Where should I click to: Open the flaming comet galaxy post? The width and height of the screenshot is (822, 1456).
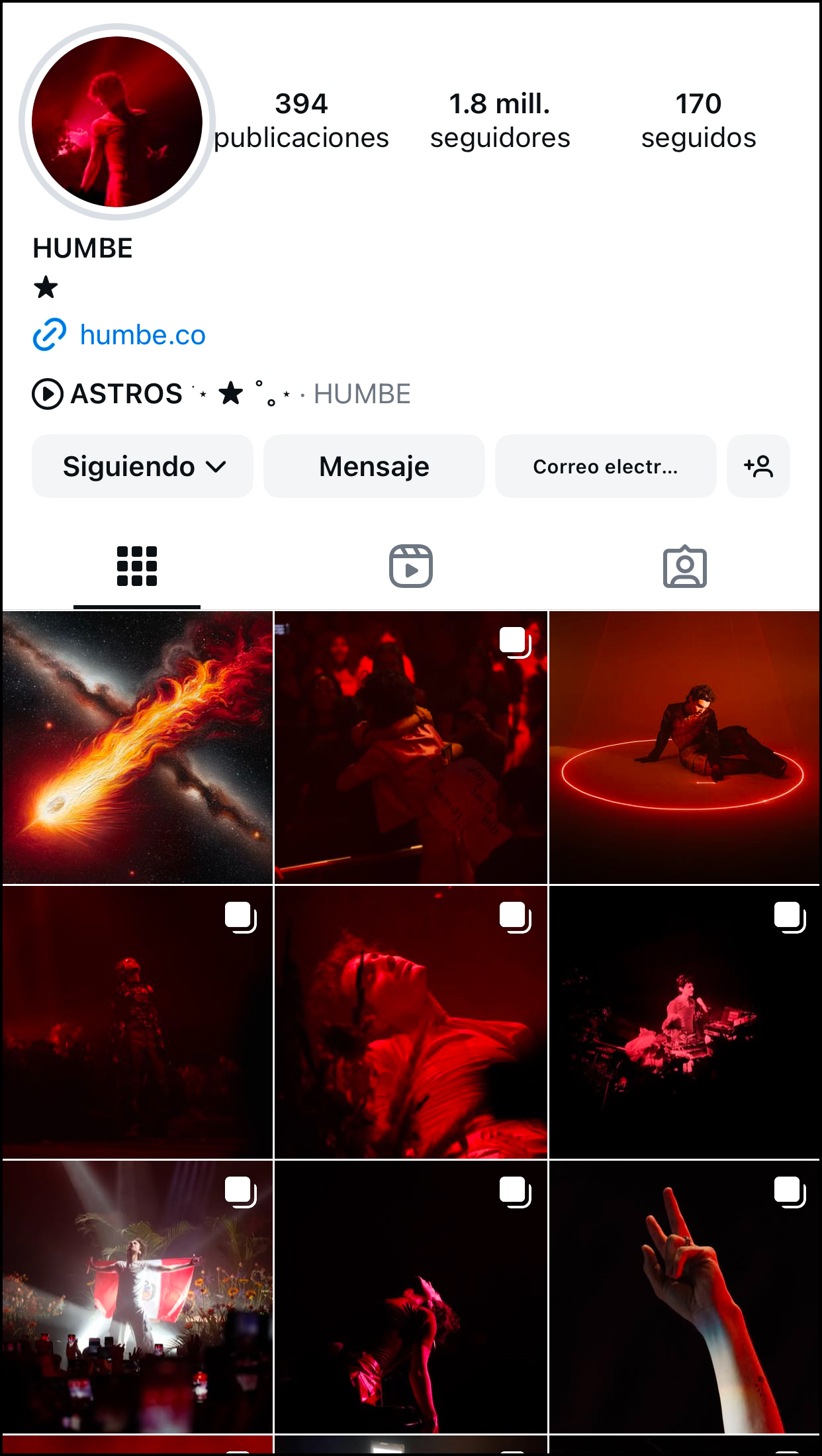point(137,748)
